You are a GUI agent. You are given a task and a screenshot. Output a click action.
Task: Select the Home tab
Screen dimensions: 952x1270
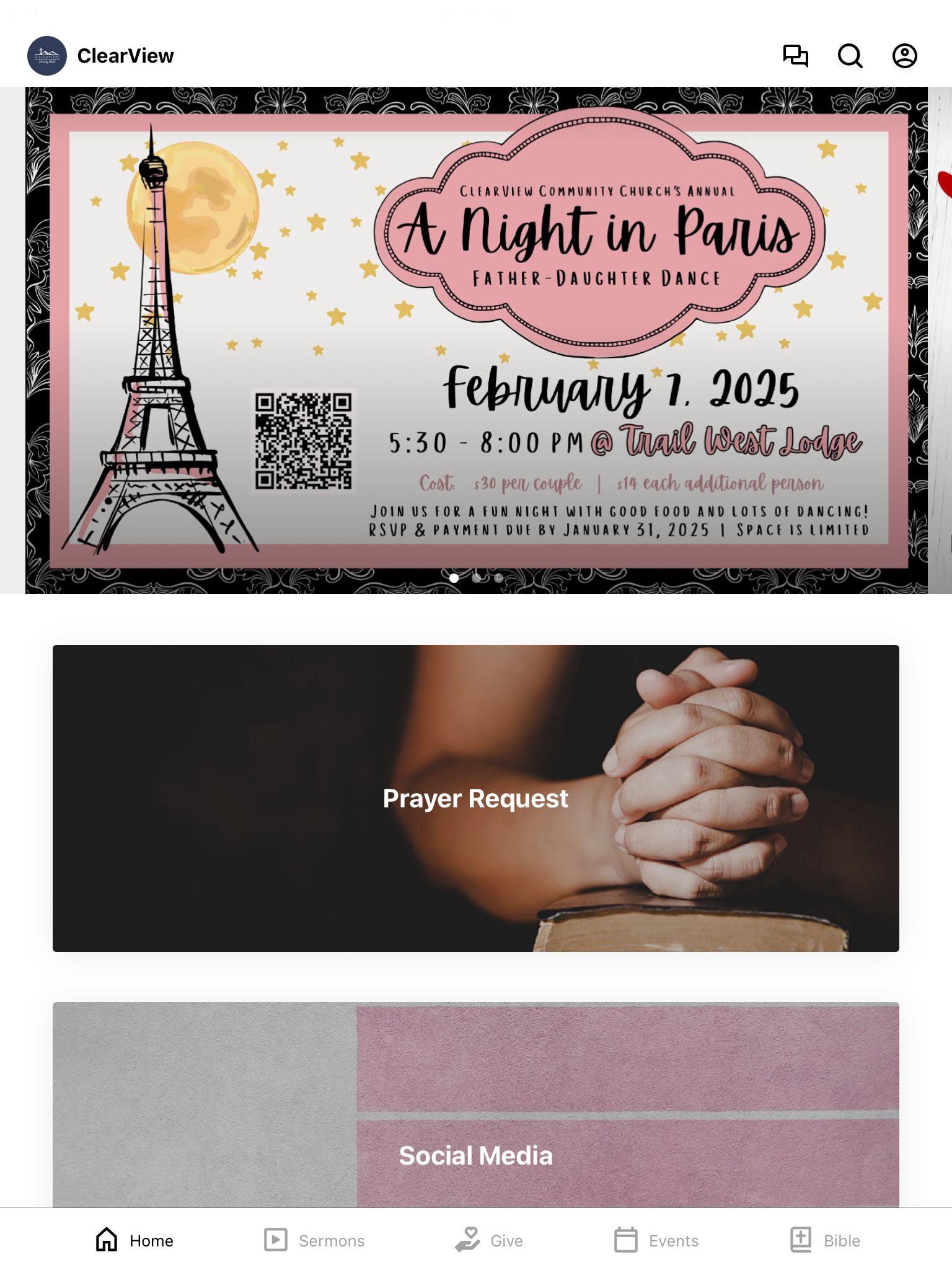coord(134,1240)
